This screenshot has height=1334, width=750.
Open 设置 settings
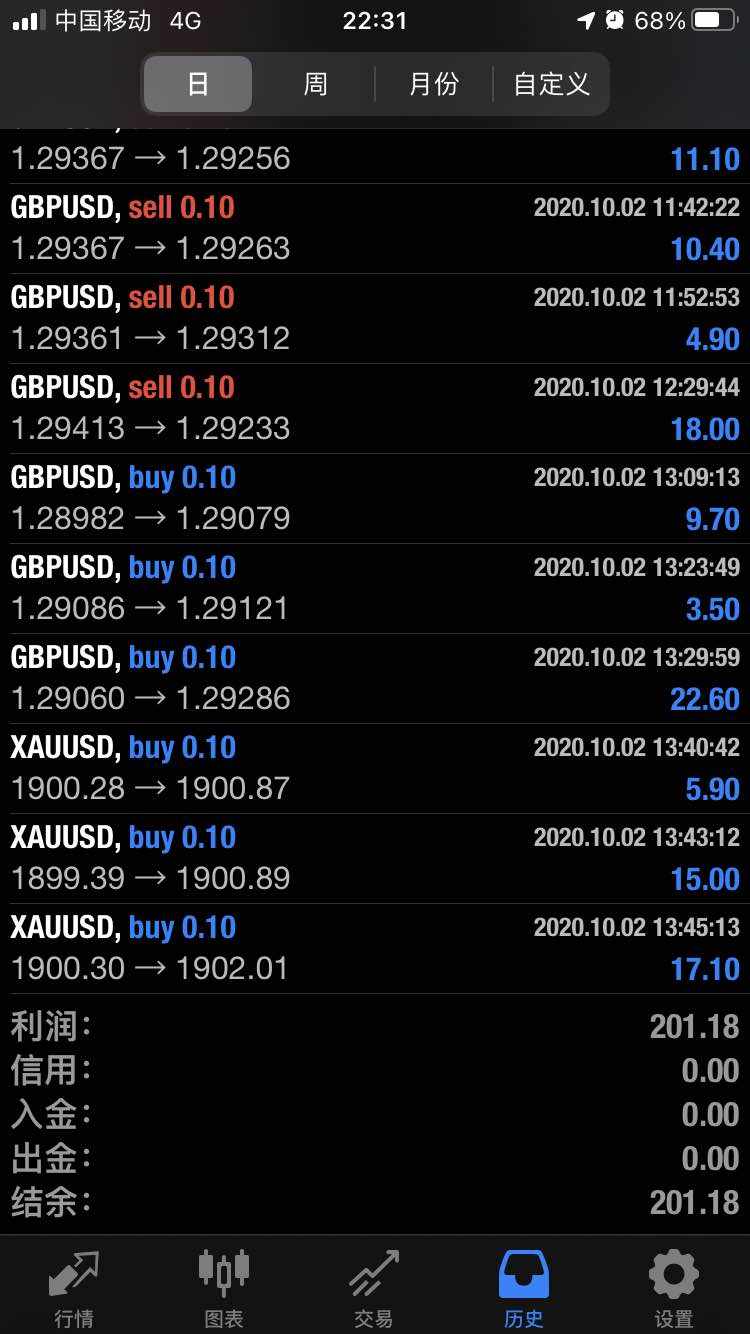[674, 1288]
